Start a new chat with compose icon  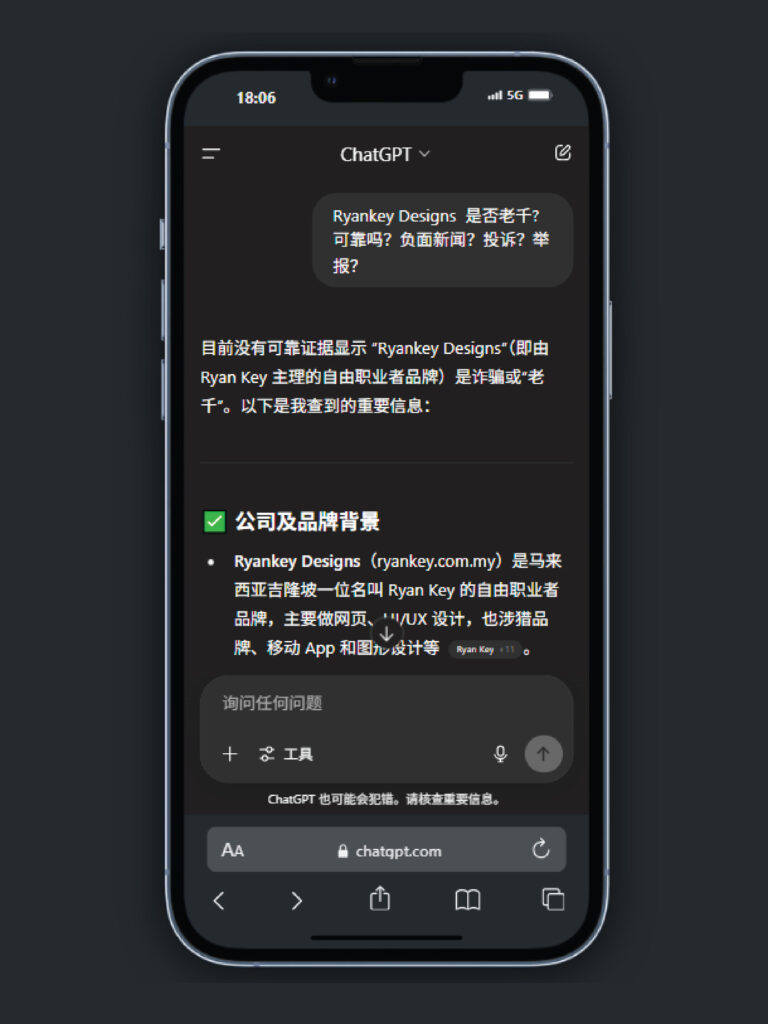point(562,153)
